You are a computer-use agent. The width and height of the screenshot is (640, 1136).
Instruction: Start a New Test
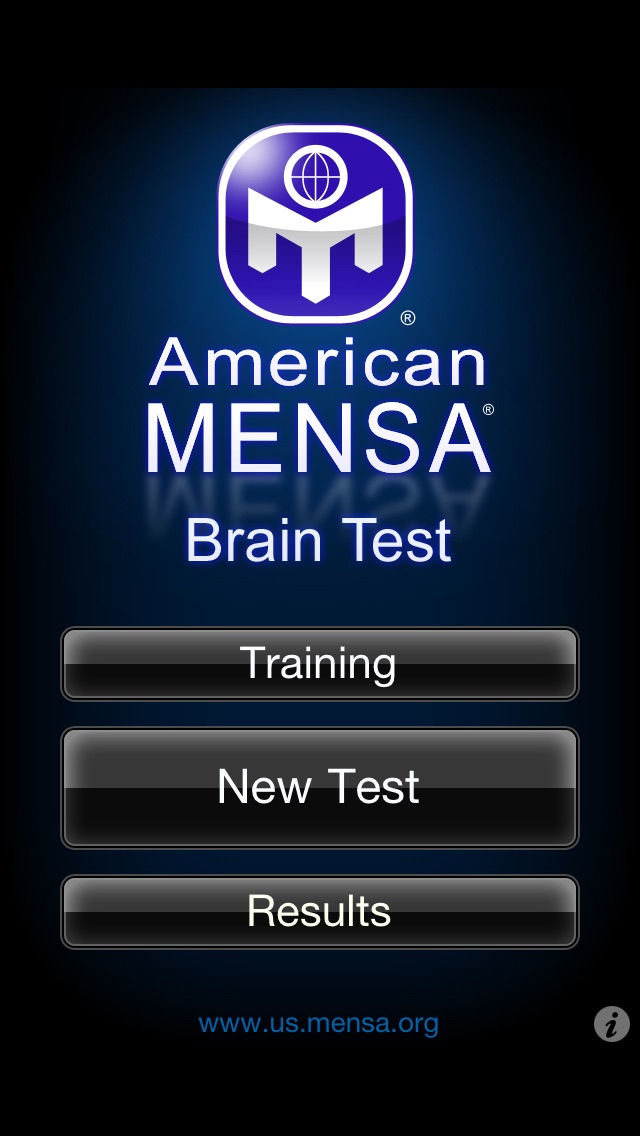320,788
